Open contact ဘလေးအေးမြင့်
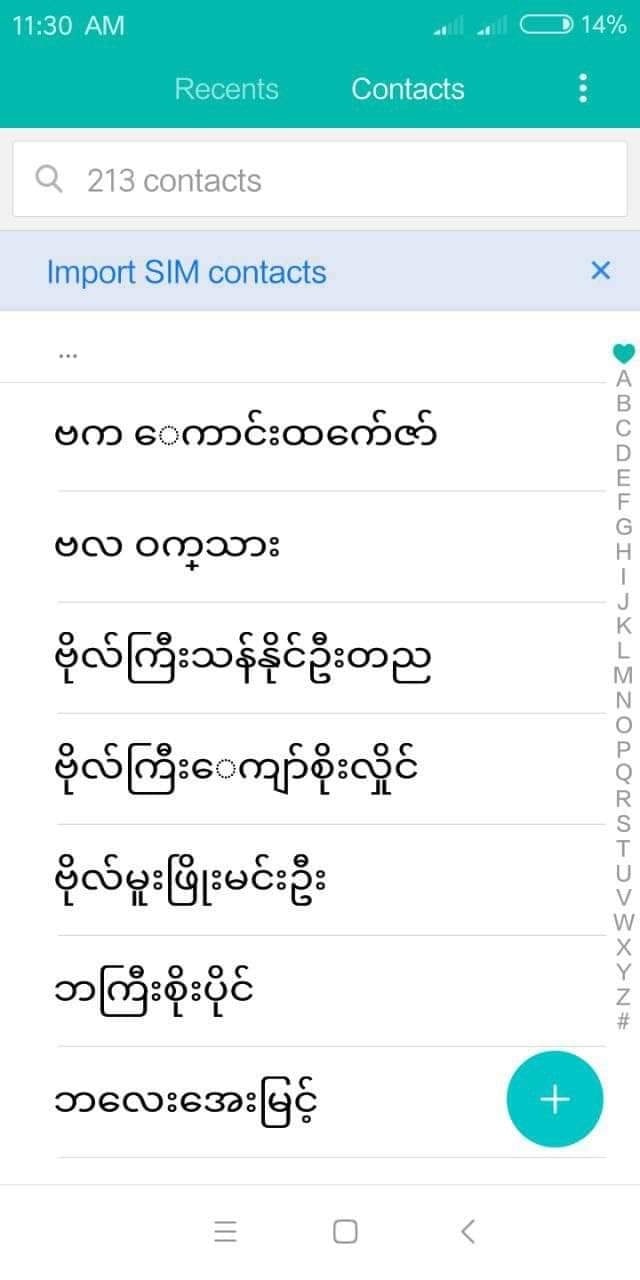The height and width of the screenshot is (1280, 640). point(188,1103)
